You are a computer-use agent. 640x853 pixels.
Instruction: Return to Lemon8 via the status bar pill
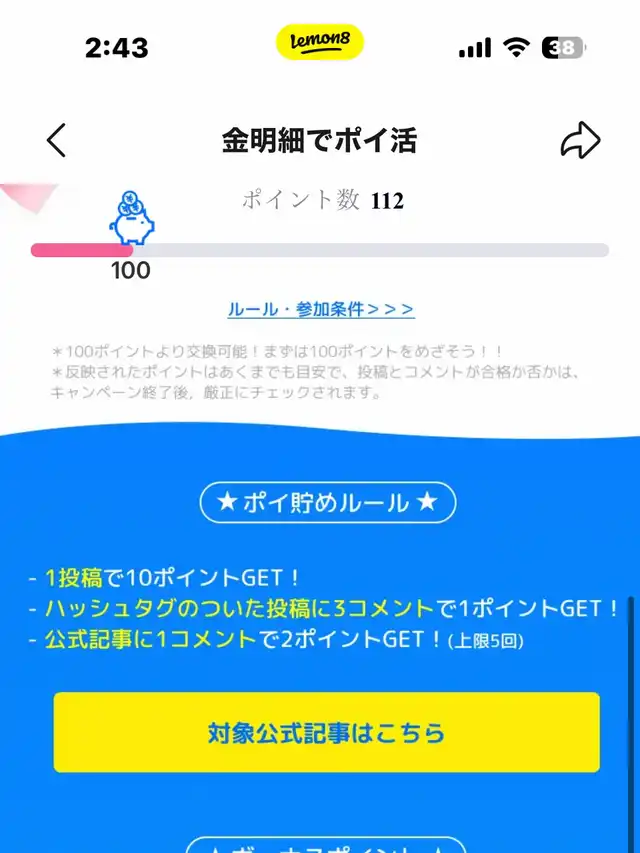coord(319,43)
